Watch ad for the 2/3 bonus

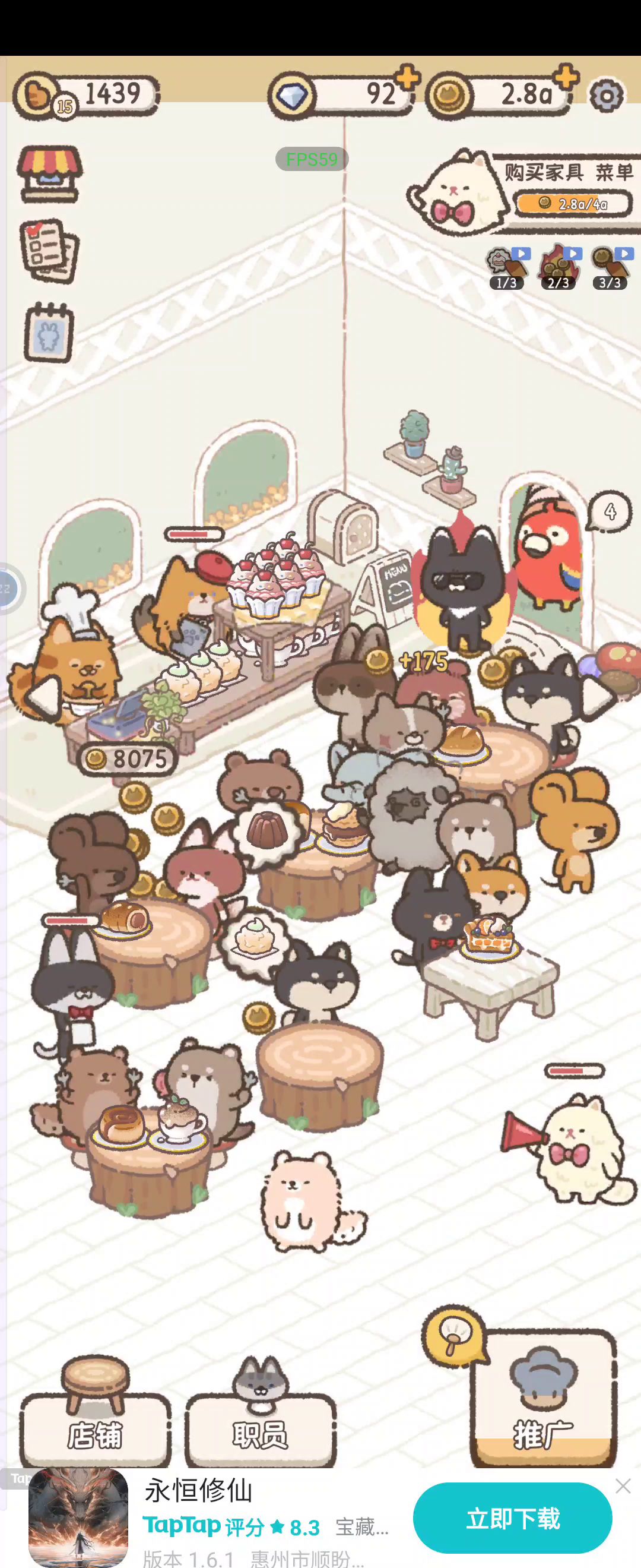click(560, 268)
